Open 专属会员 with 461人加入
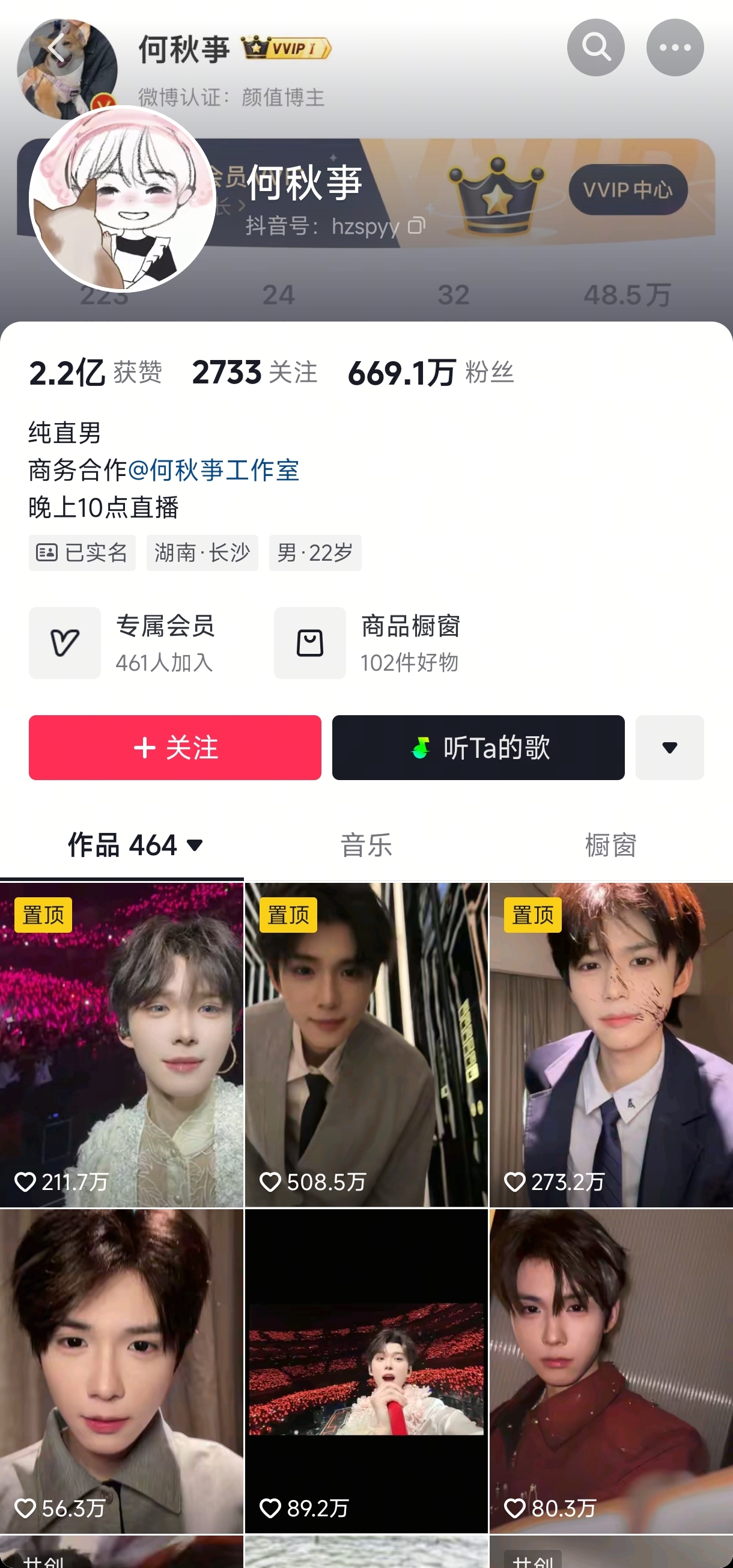Viewport: 733px width, 1568px height. coord(123,643)
